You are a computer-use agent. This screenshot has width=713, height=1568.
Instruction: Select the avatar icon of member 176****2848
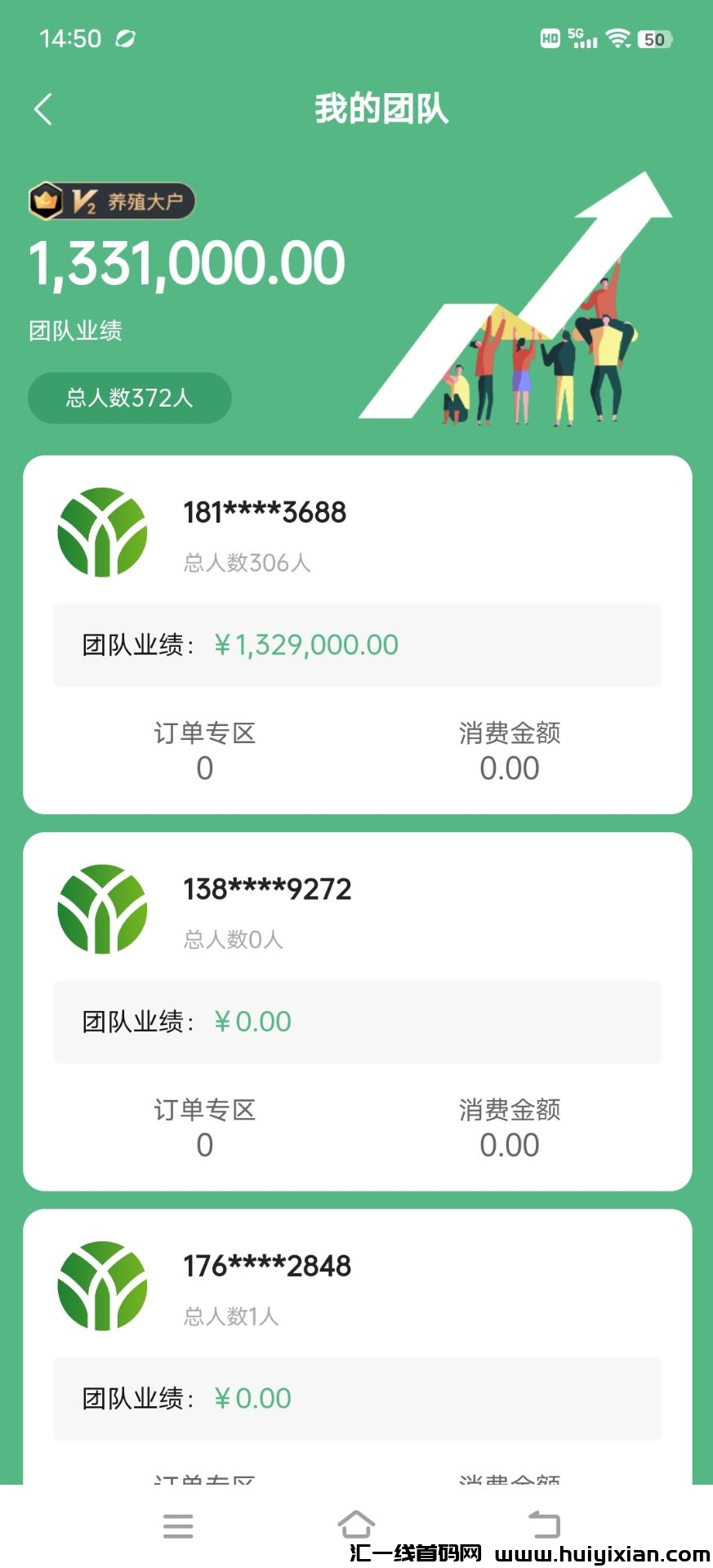pos(102,1285)
